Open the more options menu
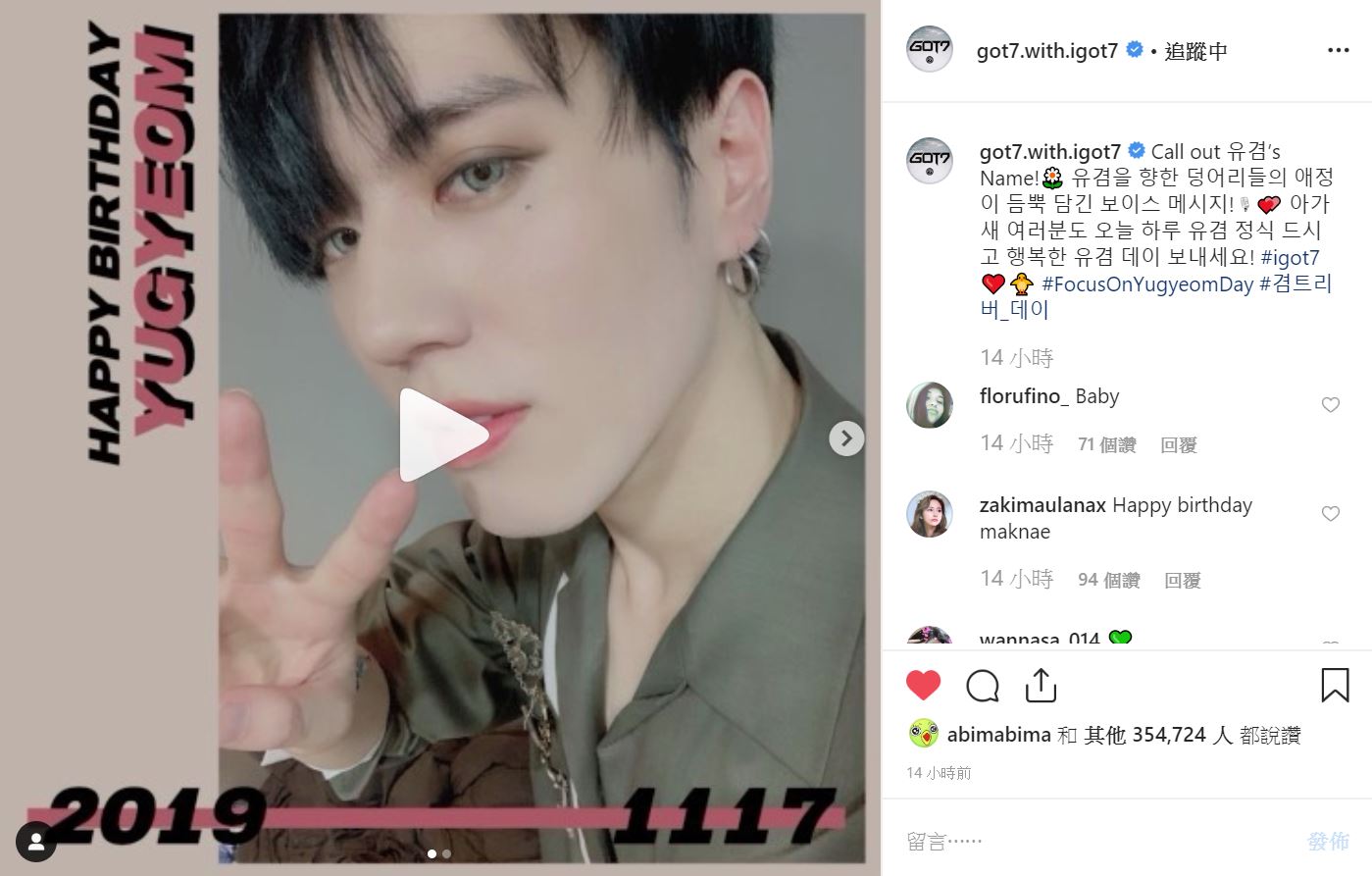Viewport: 1372px width, 876px height. [x=1338, y=51]
